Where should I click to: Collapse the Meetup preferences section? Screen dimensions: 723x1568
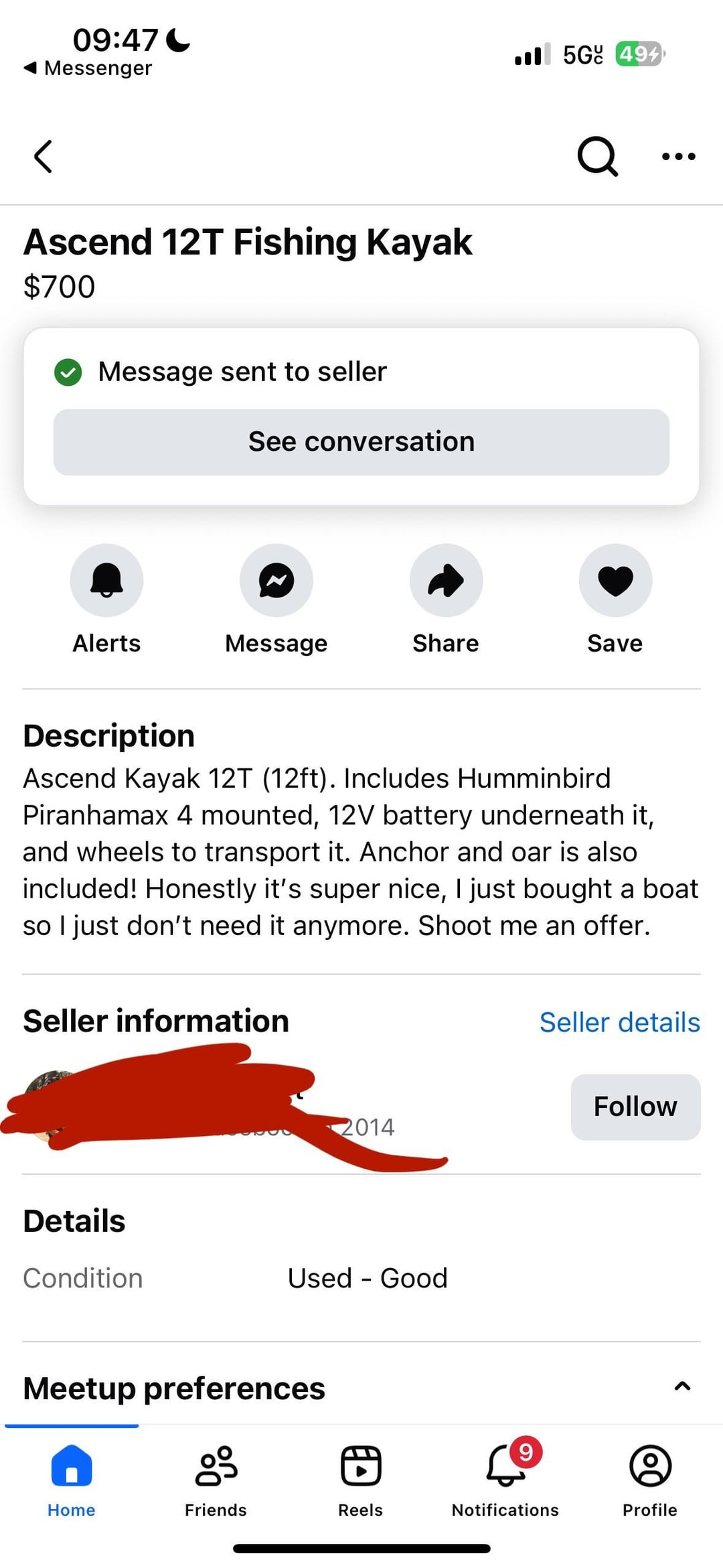[681, 1386]
